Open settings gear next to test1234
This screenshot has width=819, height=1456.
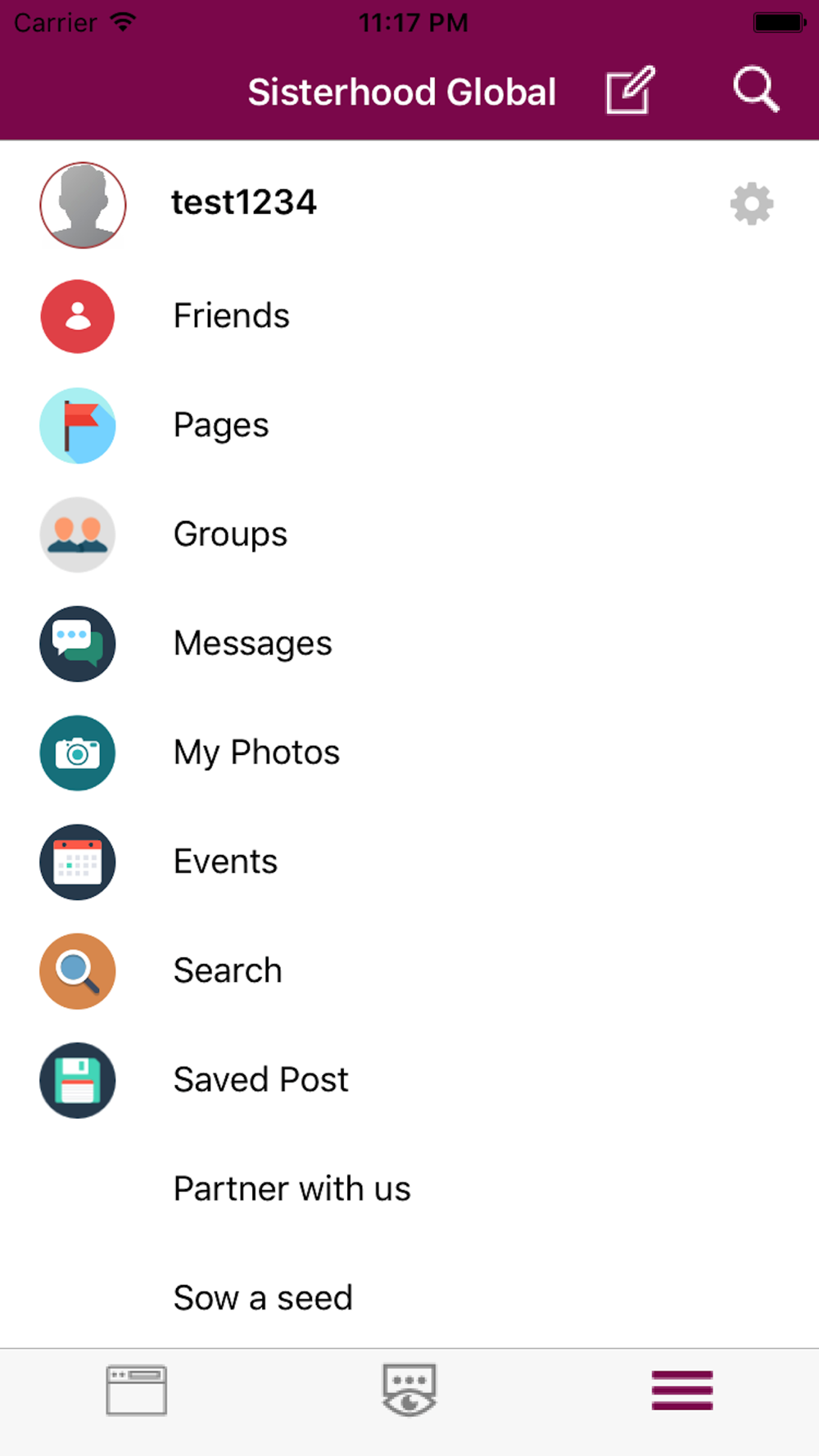point(752,204)
